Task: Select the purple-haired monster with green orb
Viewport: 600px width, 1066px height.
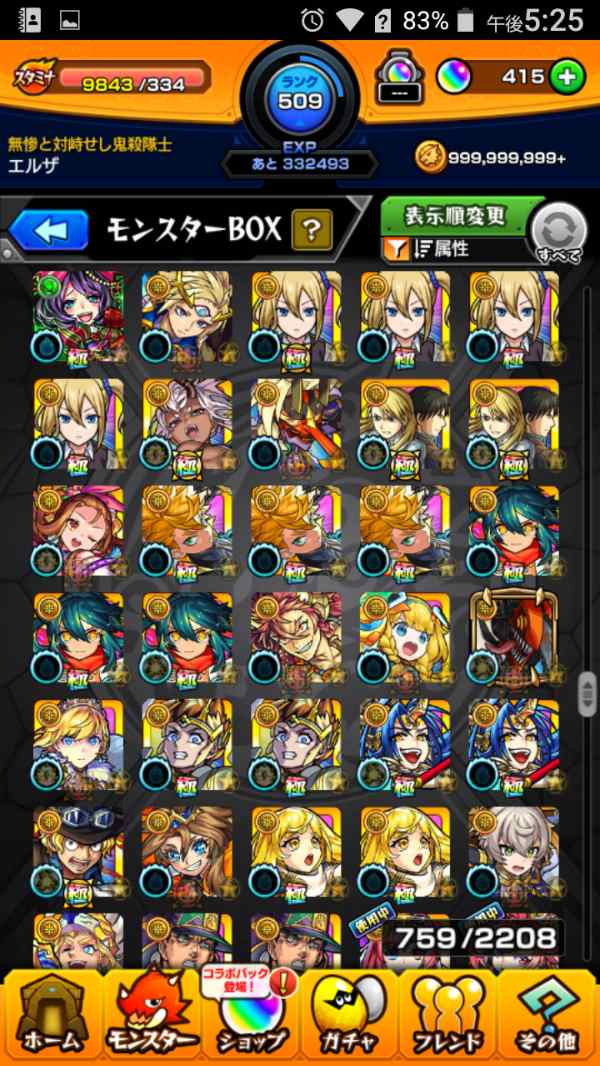Action: (79, 316)
